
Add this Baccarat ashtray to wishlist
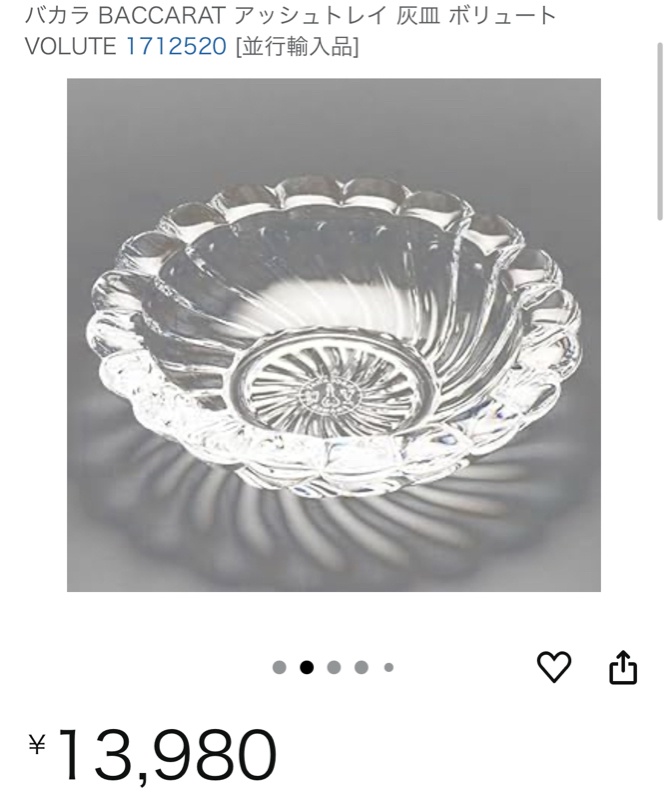click(x=554, y=667)
